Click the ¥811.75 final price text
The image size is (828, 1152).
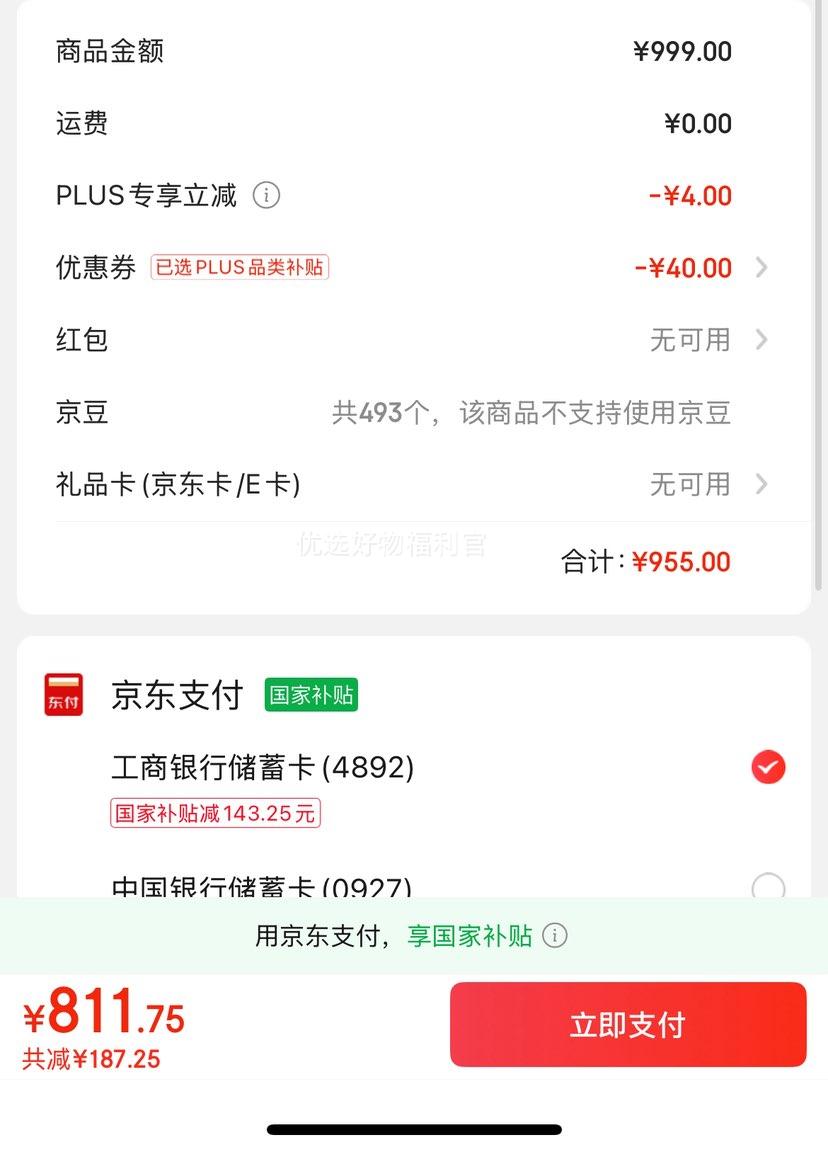[100, 1018]
